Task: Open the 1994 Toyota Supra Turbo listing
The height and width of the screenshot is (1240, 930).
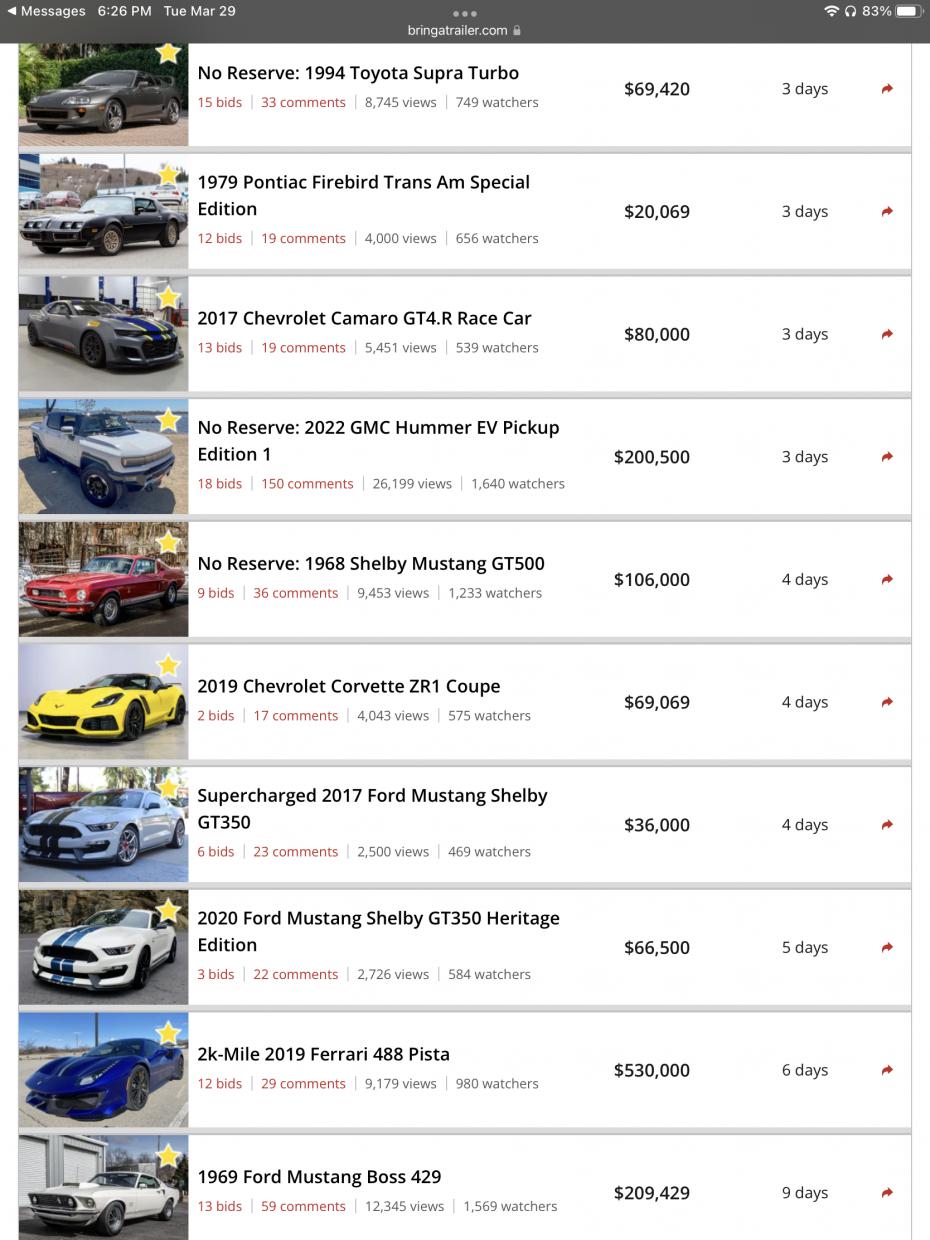Action: point(357,73)
